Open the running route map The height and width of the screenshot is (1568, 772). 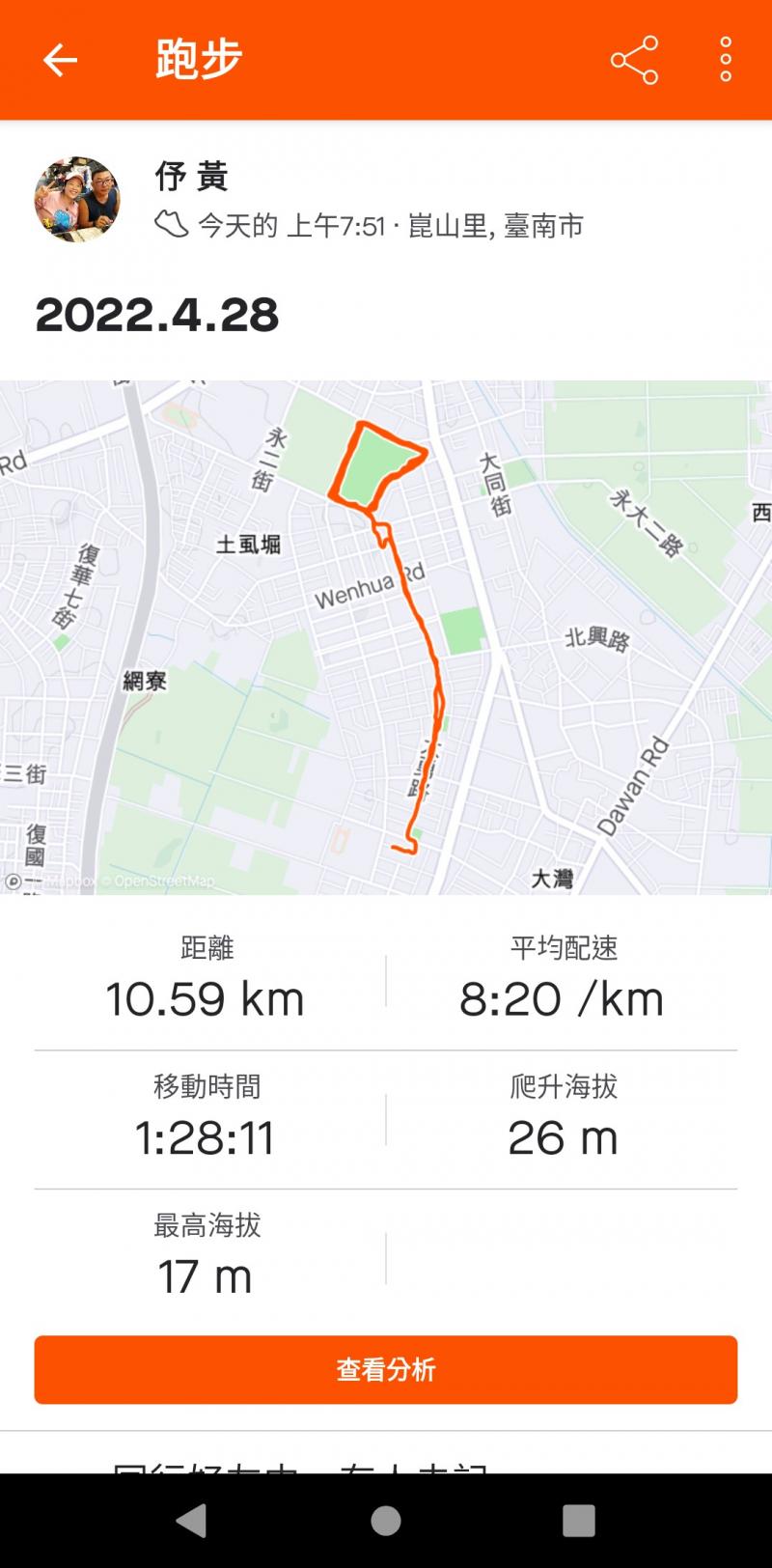tap(386, 637)
